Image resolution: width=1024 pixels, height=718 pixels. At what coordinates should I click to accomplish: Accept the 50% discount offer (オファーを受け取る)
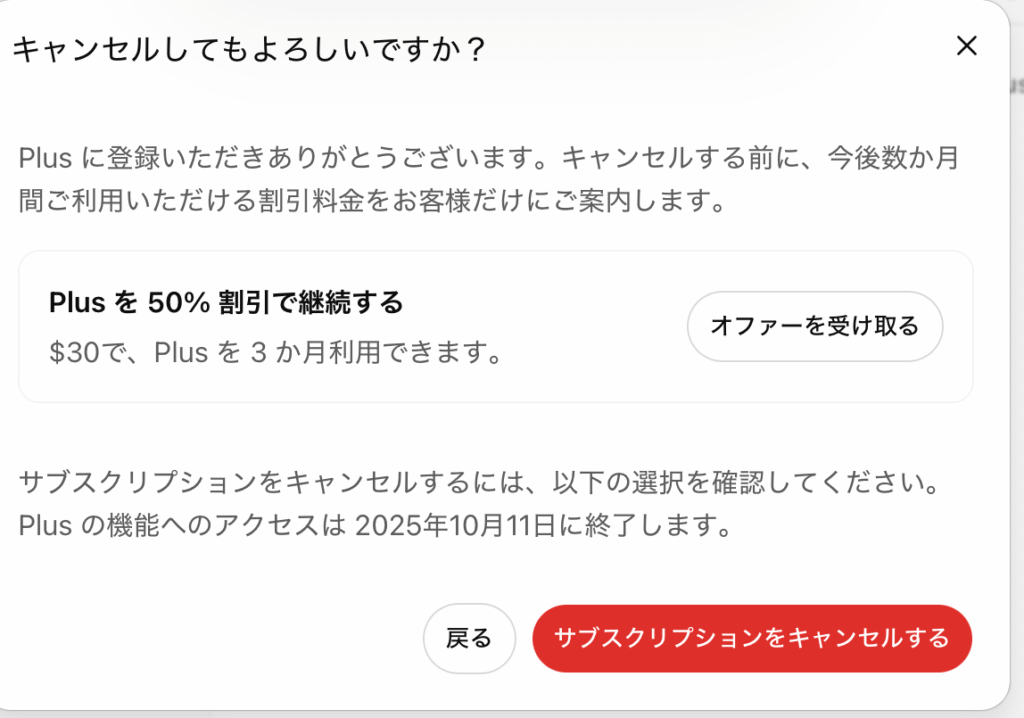coord(814,326)
